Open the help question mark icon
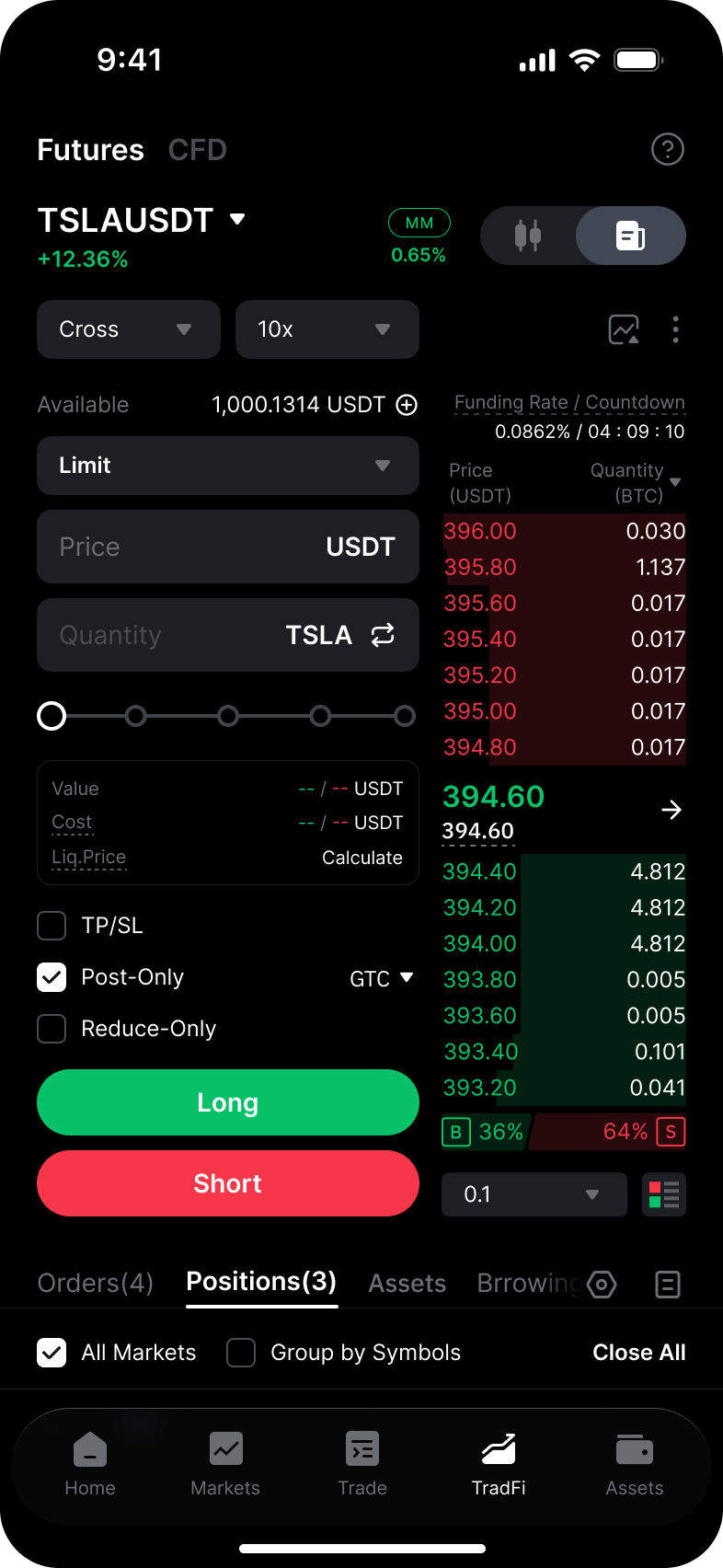This screenshot has height=1568, width=723. coord(667,149)
